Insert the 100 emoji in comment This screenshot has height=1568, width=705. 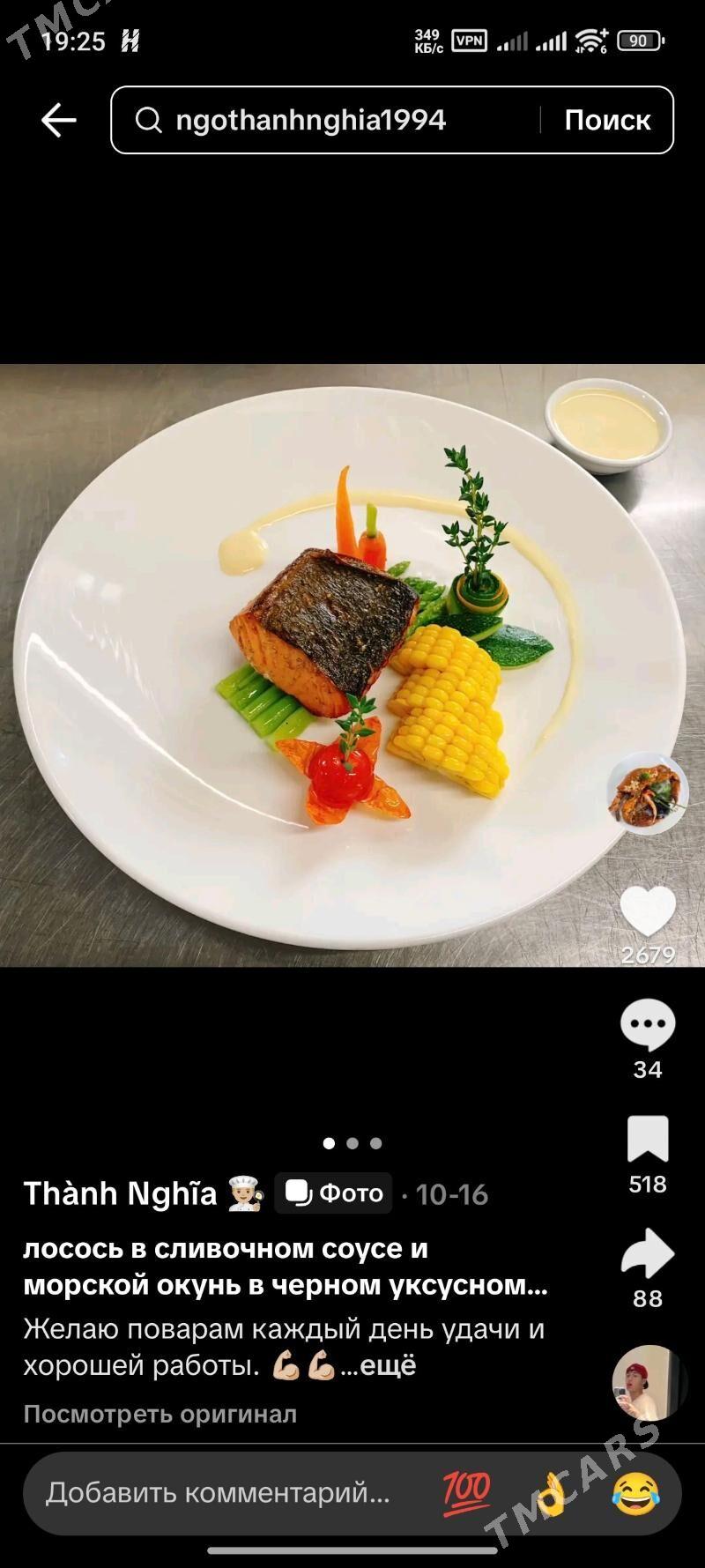[466, 1492]
